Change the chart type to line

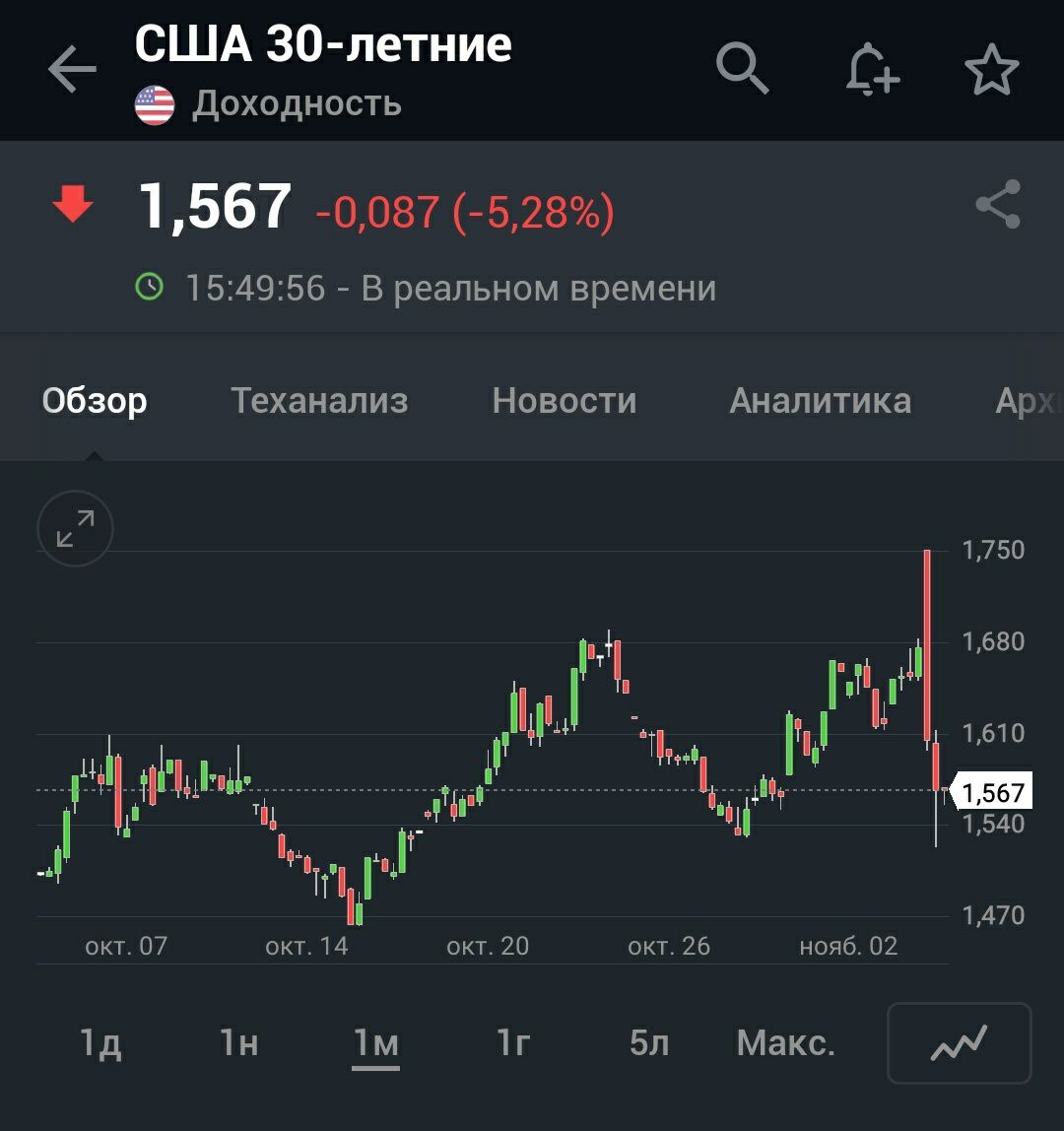959,1042
